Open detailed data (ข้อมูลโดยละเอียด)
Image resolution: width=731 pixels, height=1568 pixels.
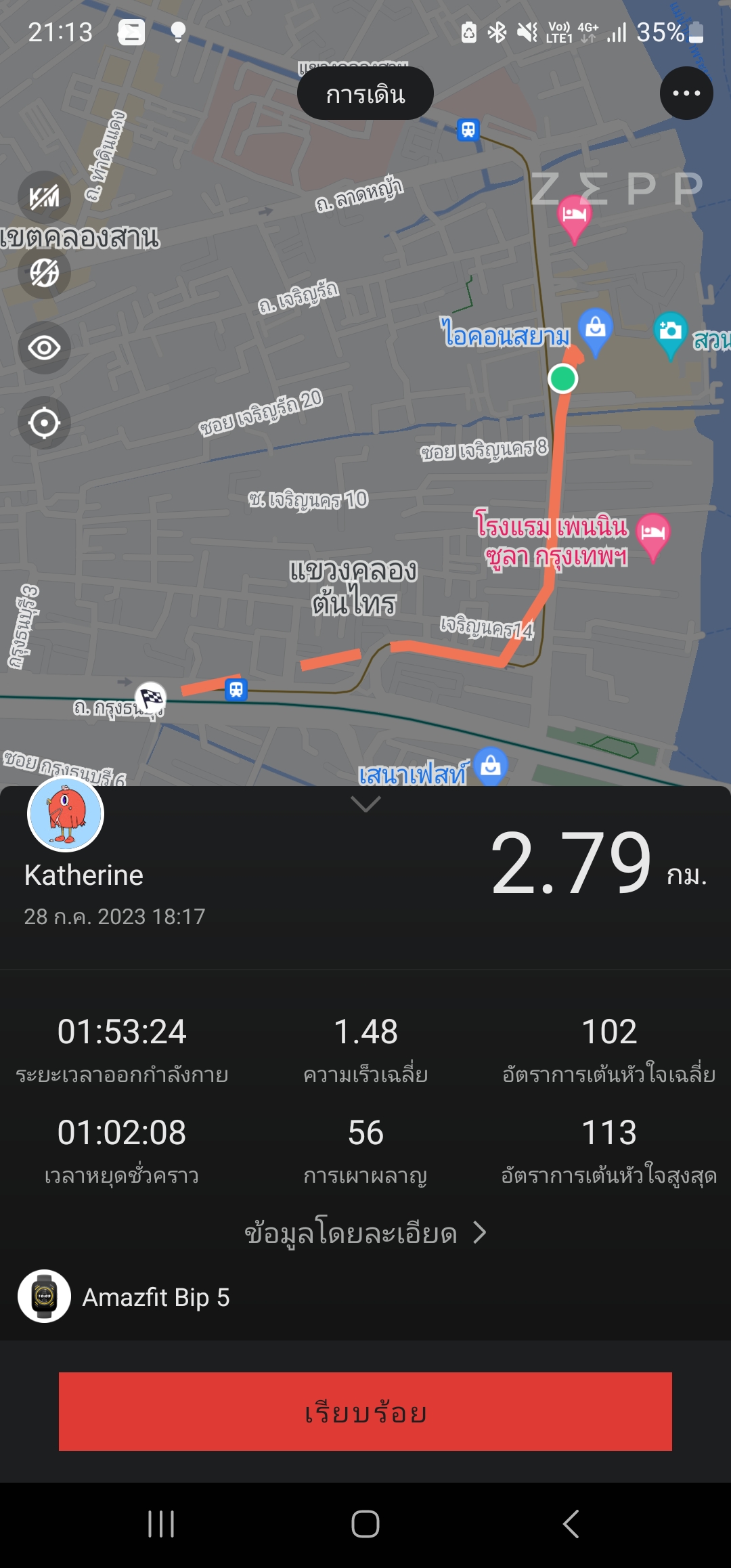365,1234
